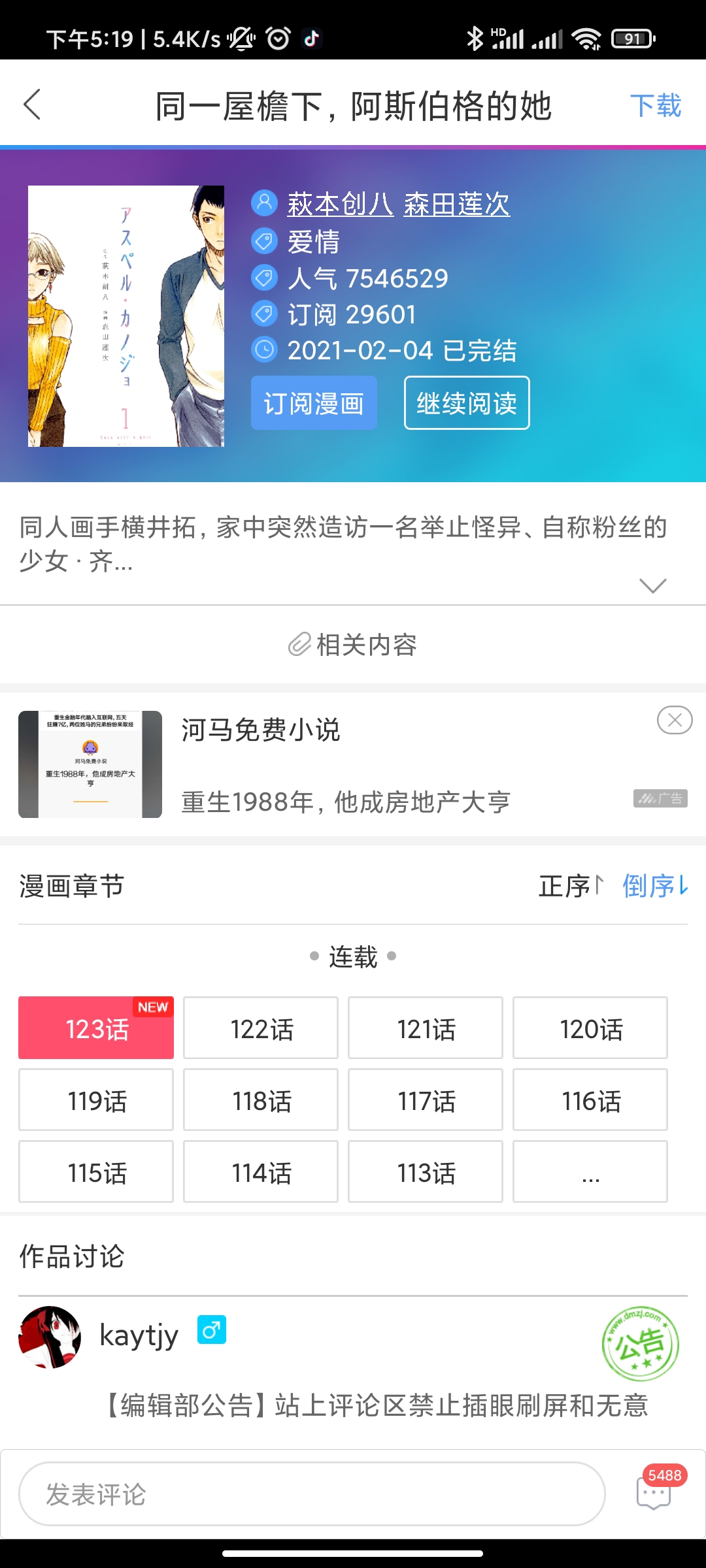
Task: Sort chapters in 正序 ascending order
Action: [x=570, y=886]
